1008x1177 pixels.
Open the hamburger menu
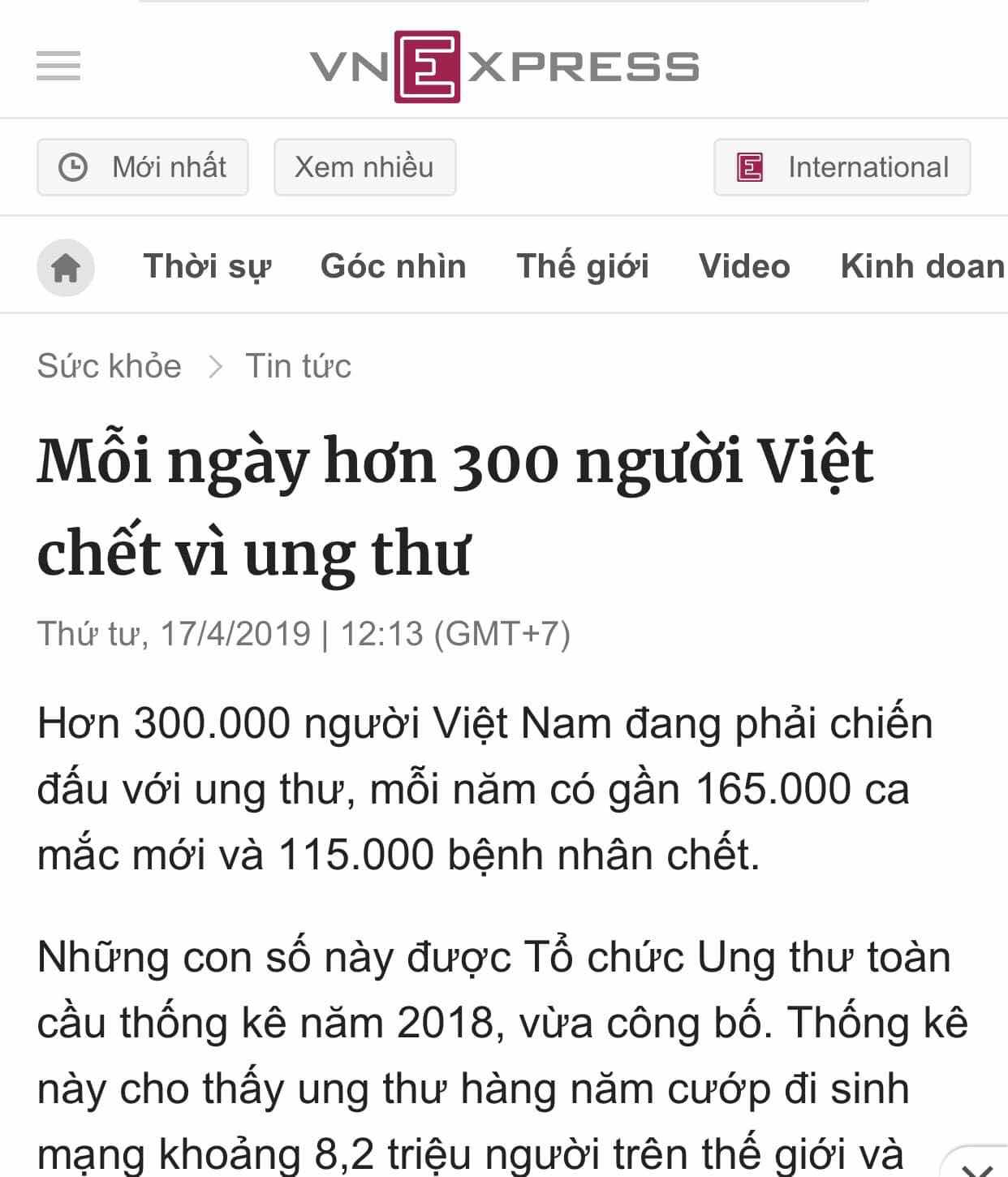[x=58, y=66]
